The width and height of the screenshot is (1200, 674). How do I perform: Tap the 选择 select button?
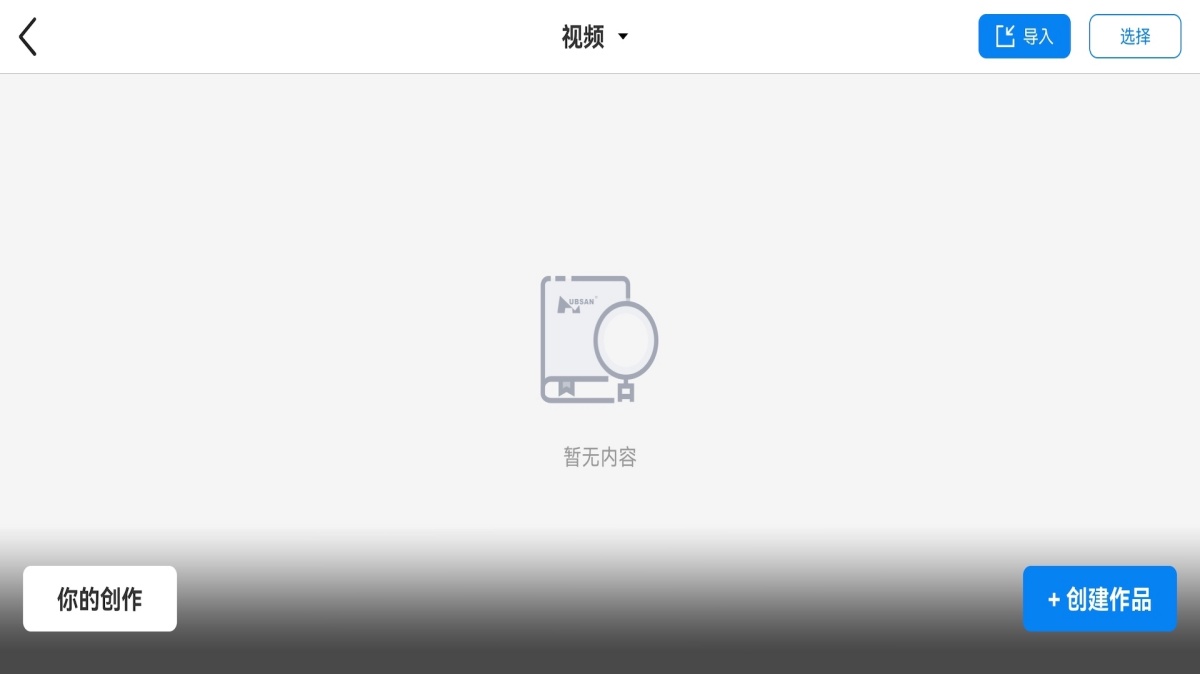[1135, 36]
